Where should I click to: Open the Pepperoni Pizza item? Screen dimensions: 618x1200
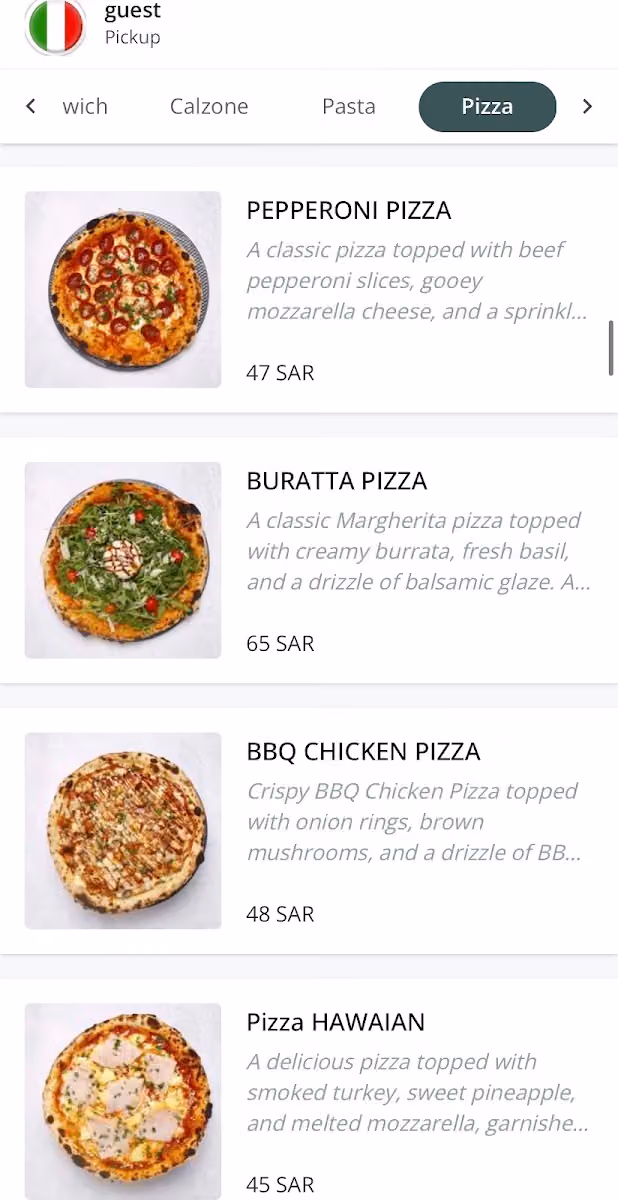[x=309, y=290]
